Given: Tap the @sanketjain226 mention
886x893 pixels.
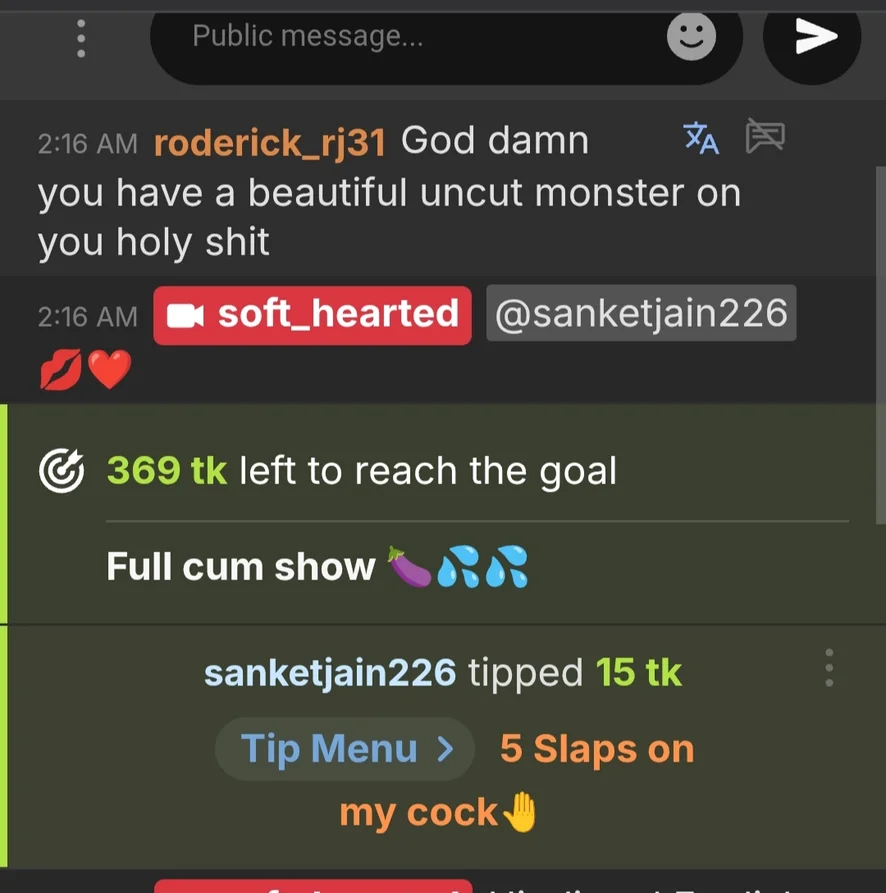Looking at the screenshot, I should [641, 314].
